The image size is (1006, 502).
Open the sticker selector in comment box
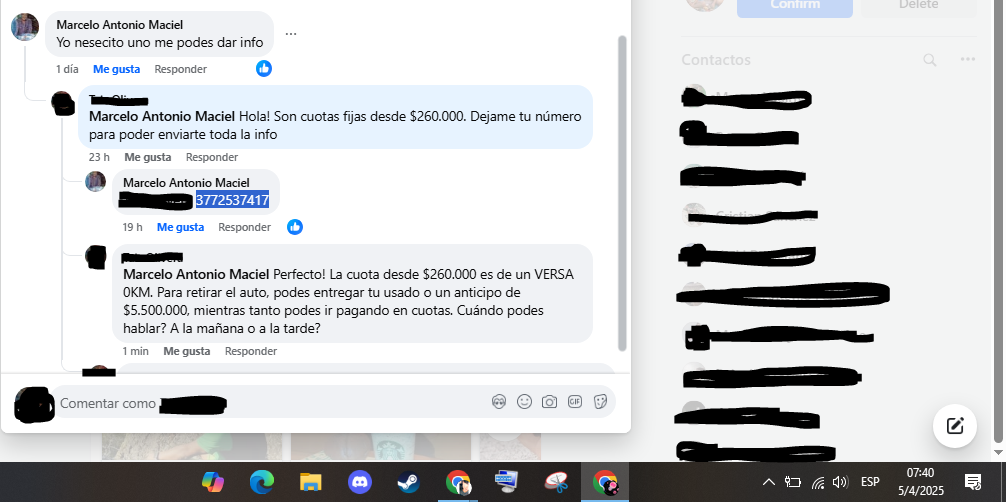[600, 402]
